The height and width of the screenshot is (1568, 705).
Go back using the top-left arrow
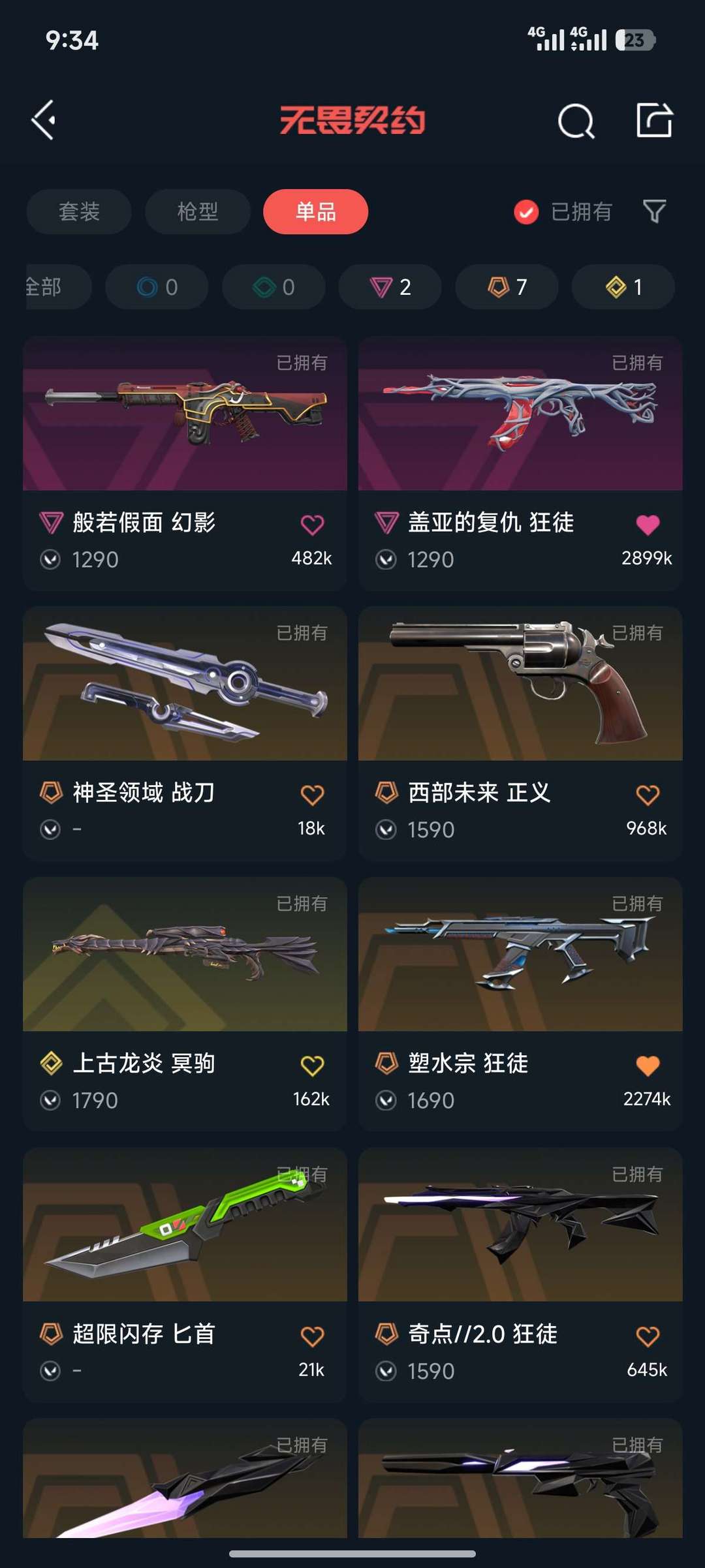[44, 120]
